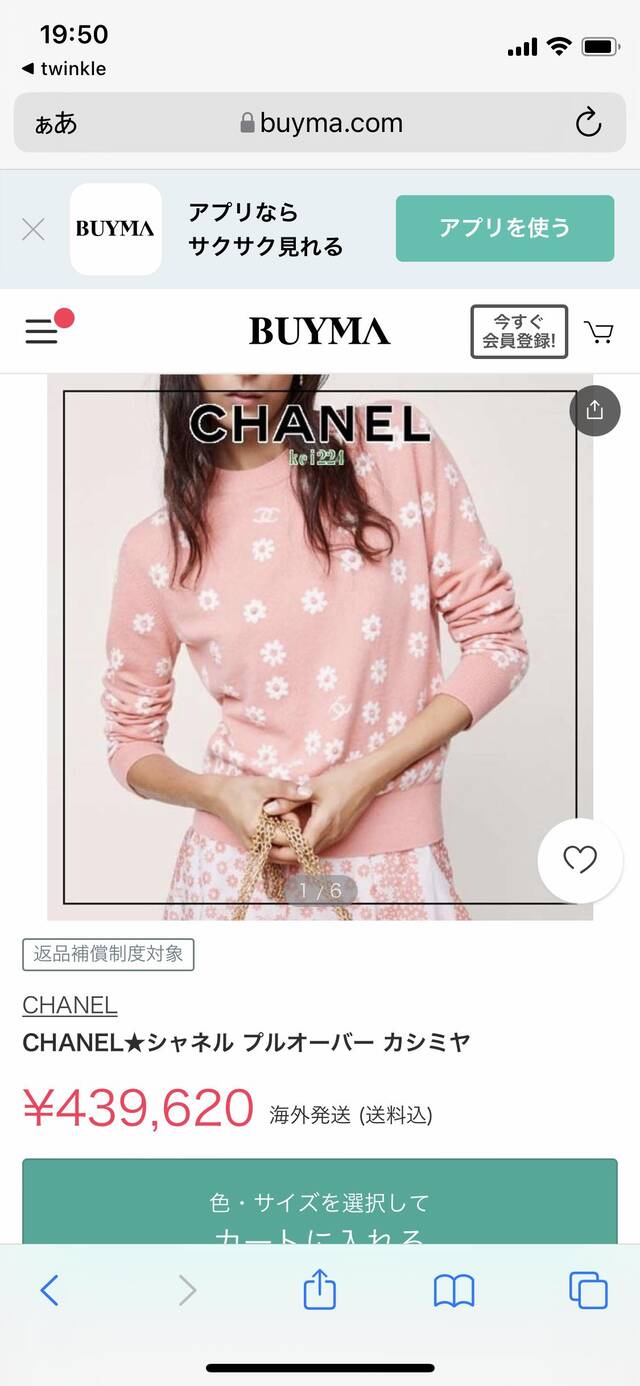Open the hamburger menu
This screenshot has height=1386, width=640.
(x=42, y=331)
